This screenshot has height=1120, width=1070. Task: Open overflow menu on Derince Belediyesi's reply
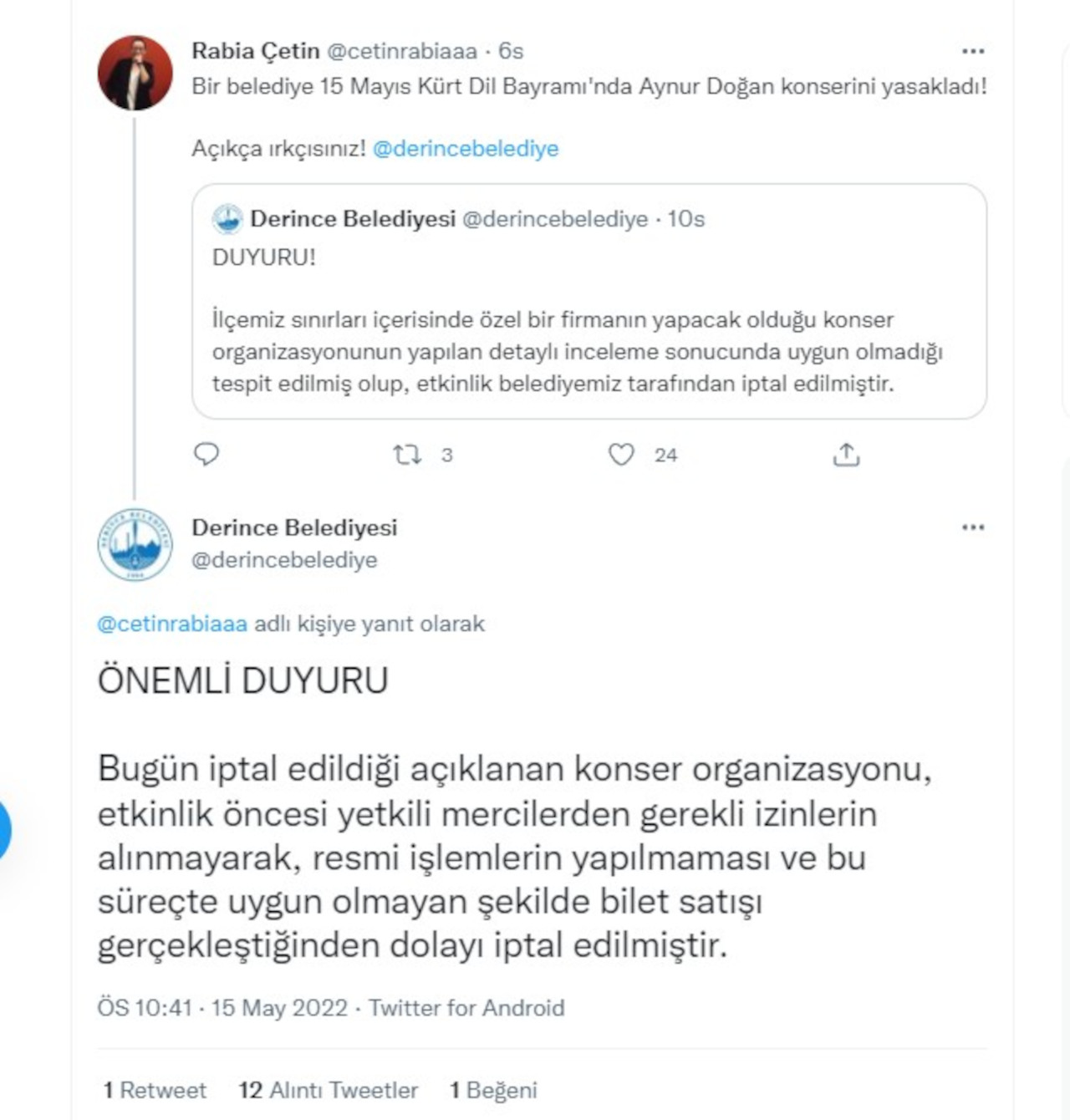972,527
